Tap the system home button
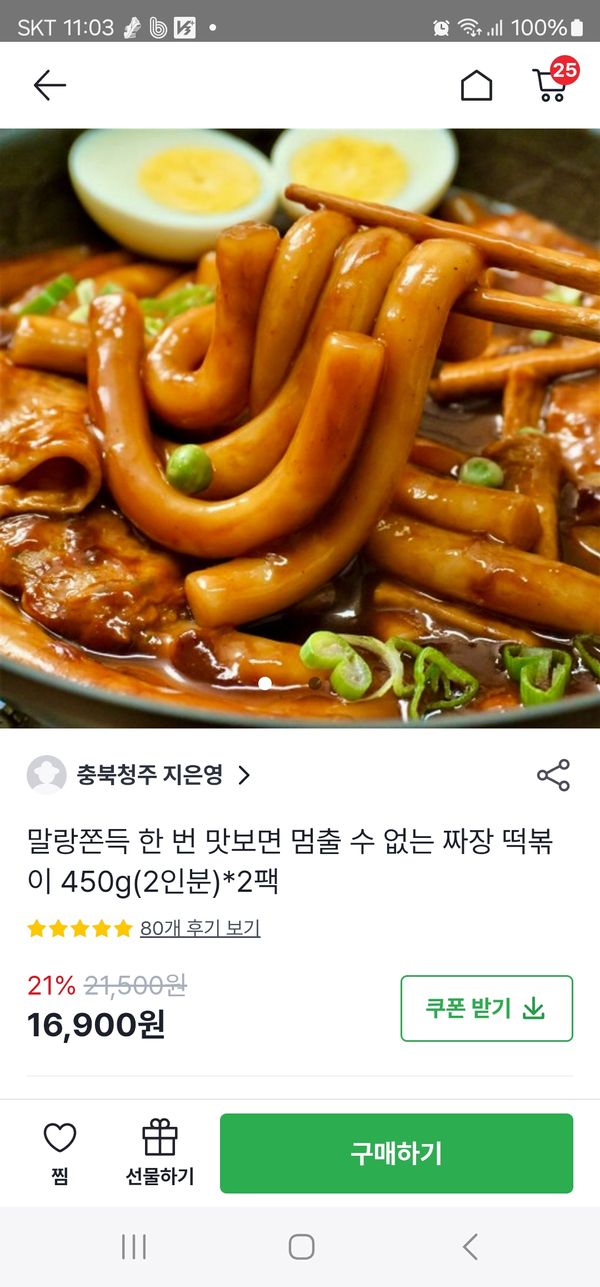 point(301,1246)
